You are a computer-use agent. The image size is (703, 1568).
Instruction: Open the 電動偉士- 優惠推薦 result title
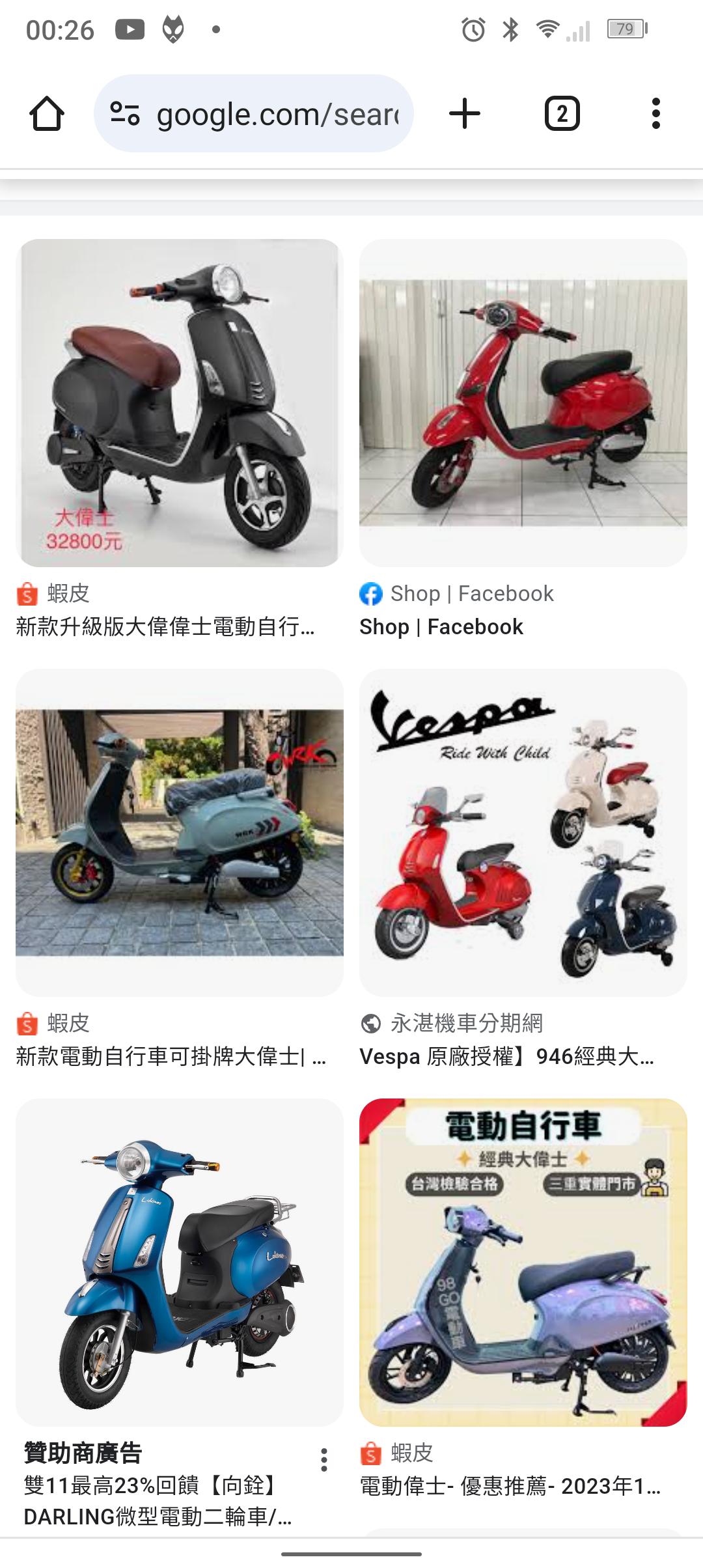click(x=510, y=1487)
